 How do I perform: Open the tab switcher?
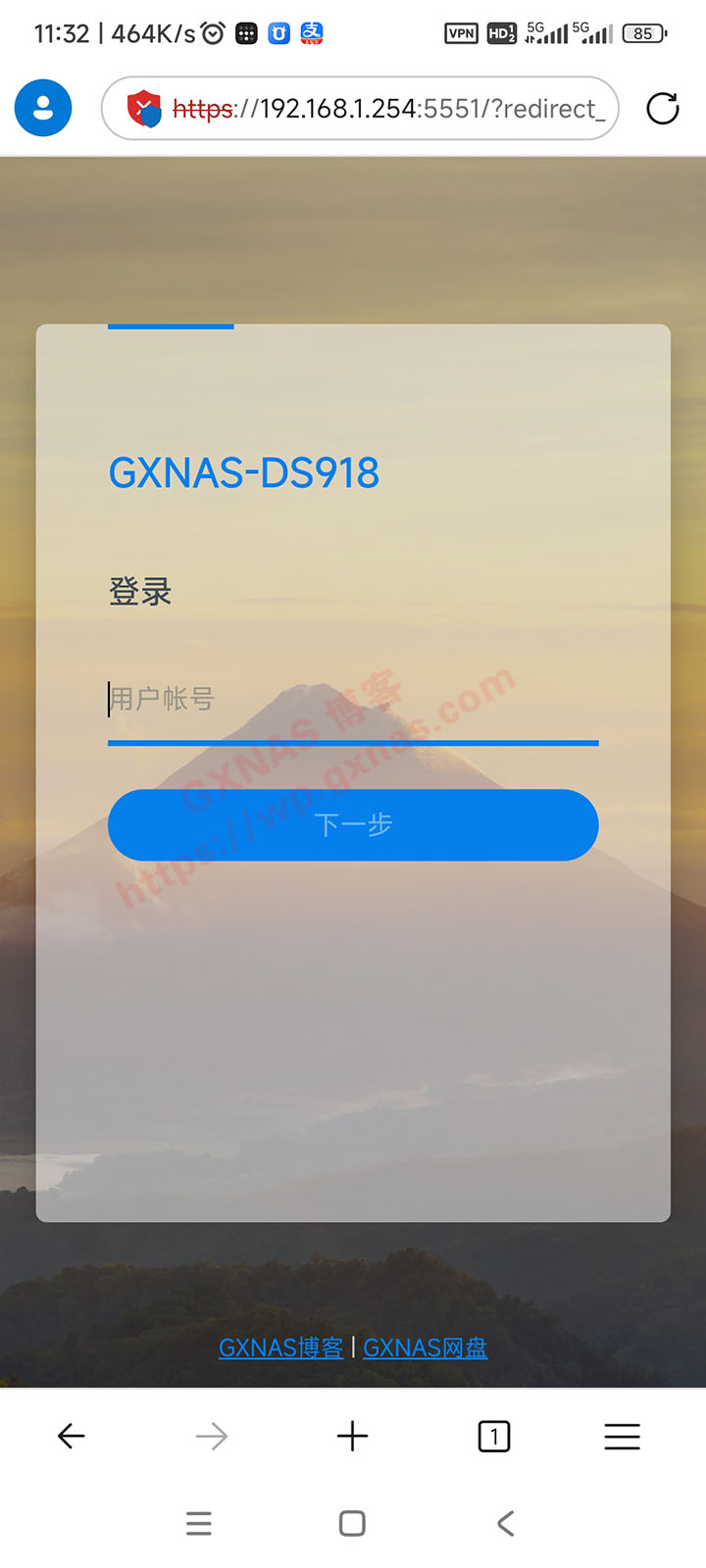point(493,1437)
